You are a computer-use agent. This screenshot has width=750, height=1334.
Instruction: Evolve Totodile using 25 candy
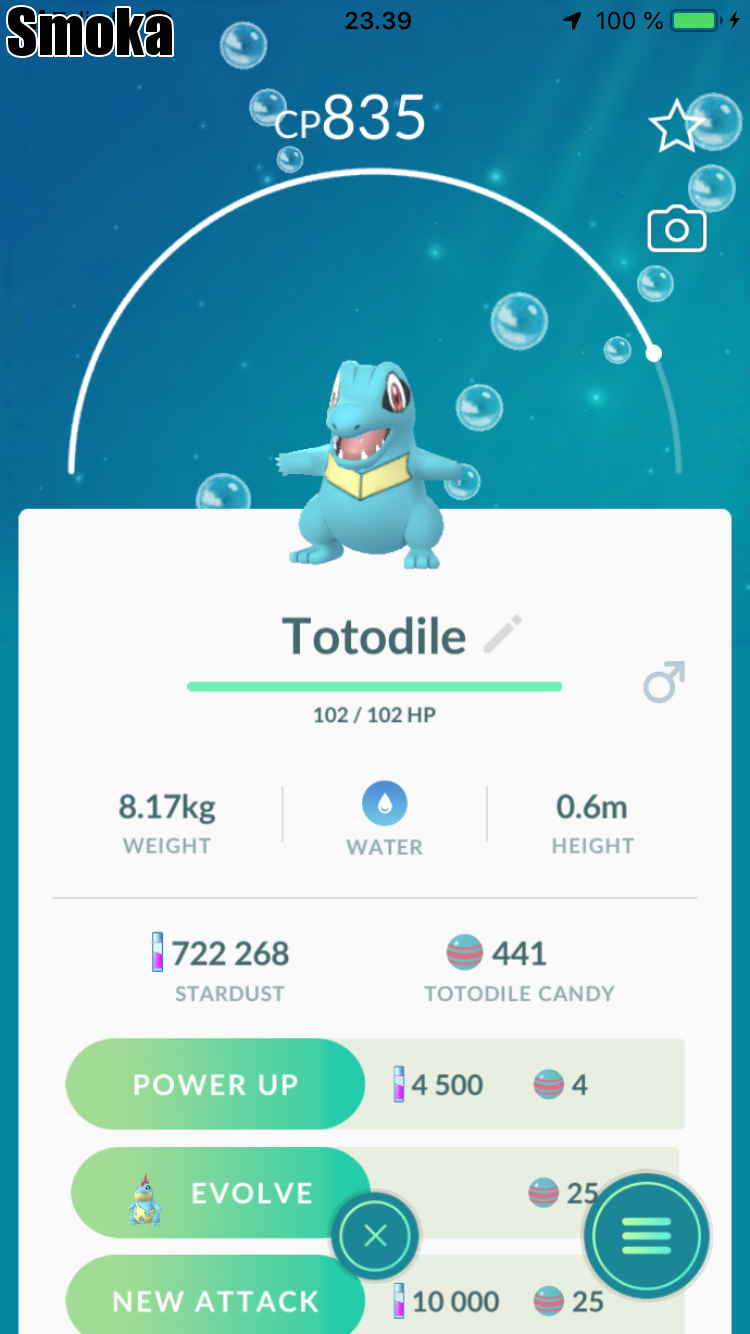220,1193
